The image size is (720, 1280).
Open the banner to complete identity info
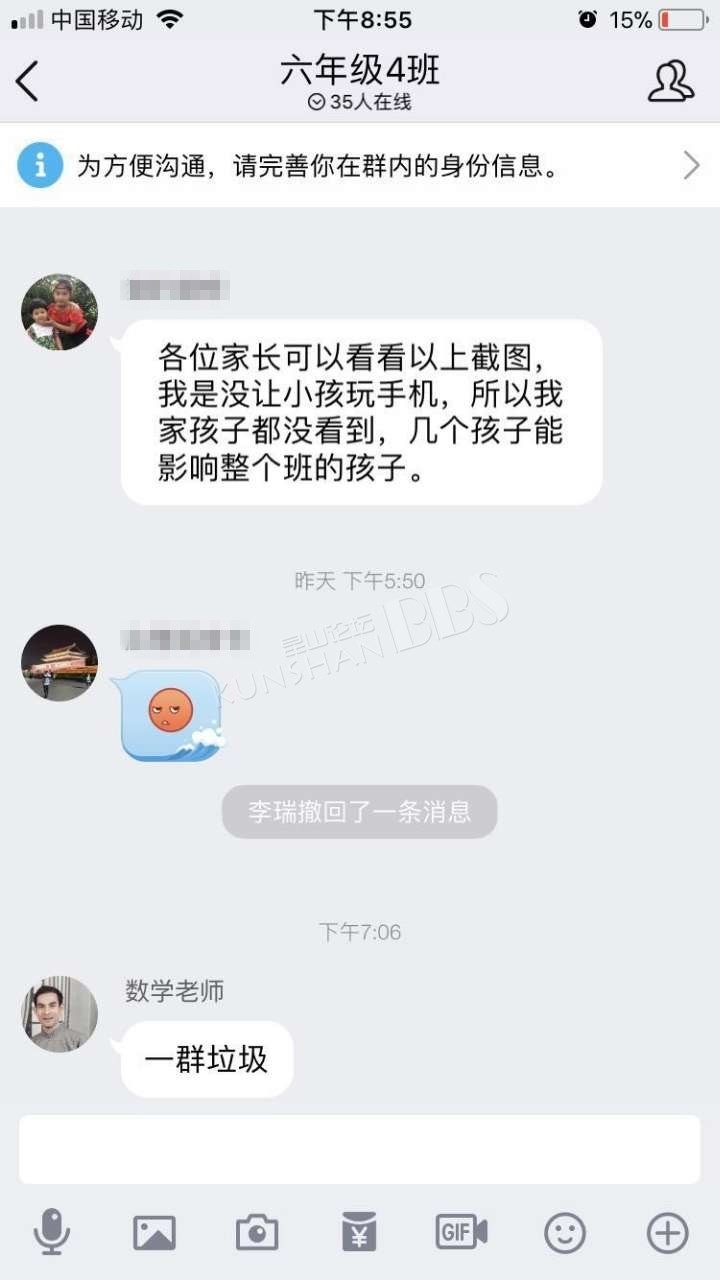[360, 165]
